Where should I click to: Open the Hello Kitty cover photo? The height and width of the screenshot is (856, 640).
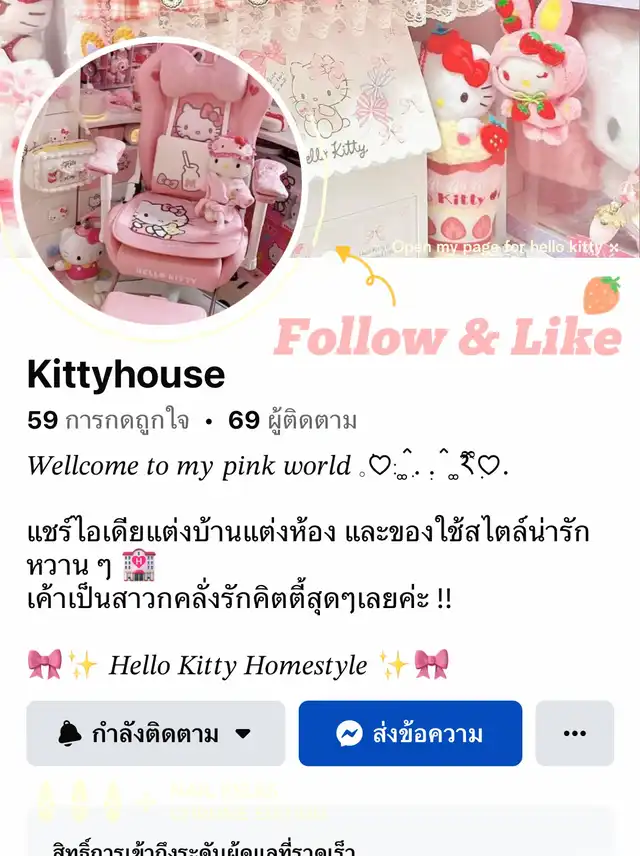pos(480,120)
